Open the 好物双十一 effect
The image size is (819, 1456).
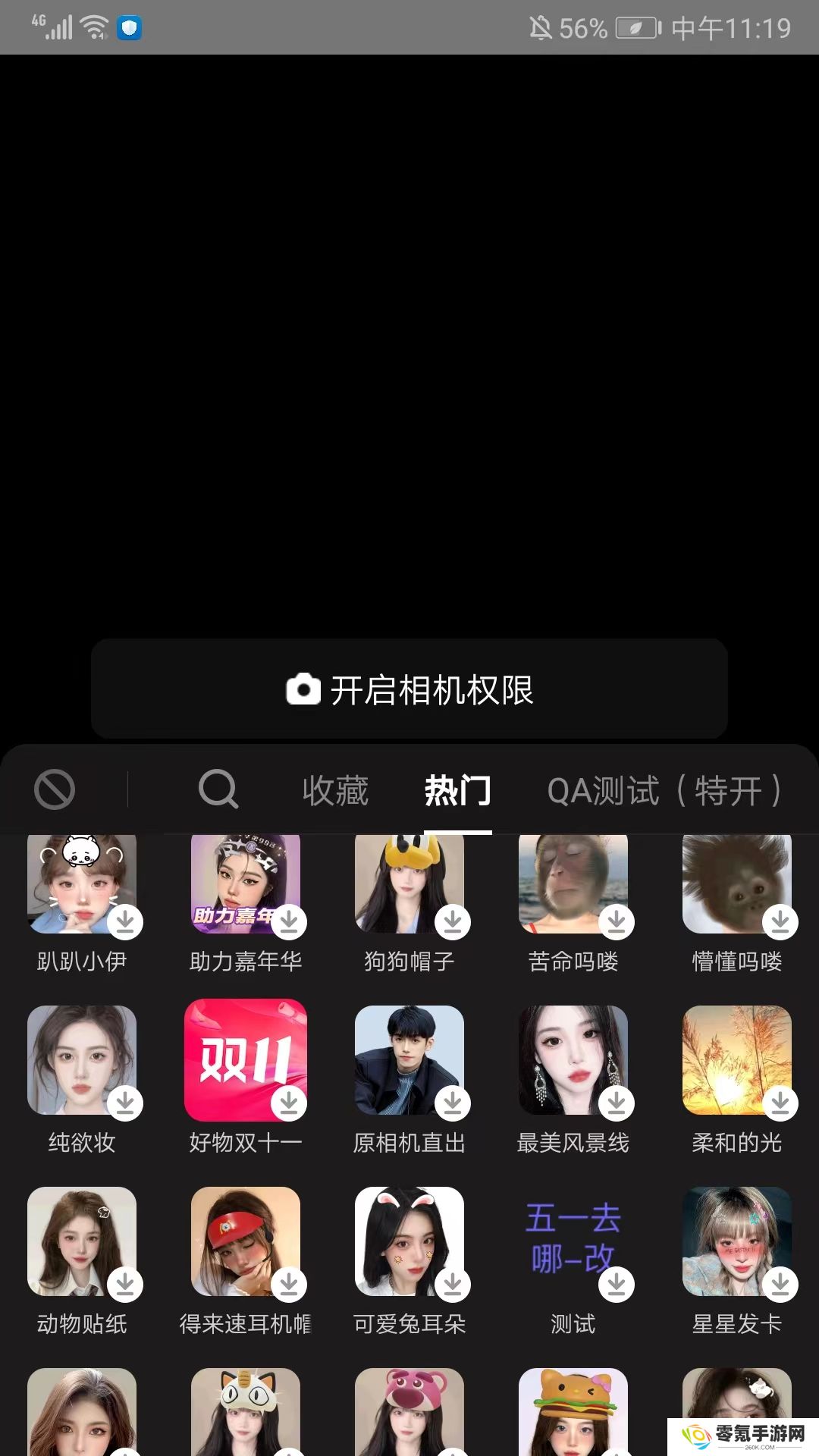click(246, 1060)
